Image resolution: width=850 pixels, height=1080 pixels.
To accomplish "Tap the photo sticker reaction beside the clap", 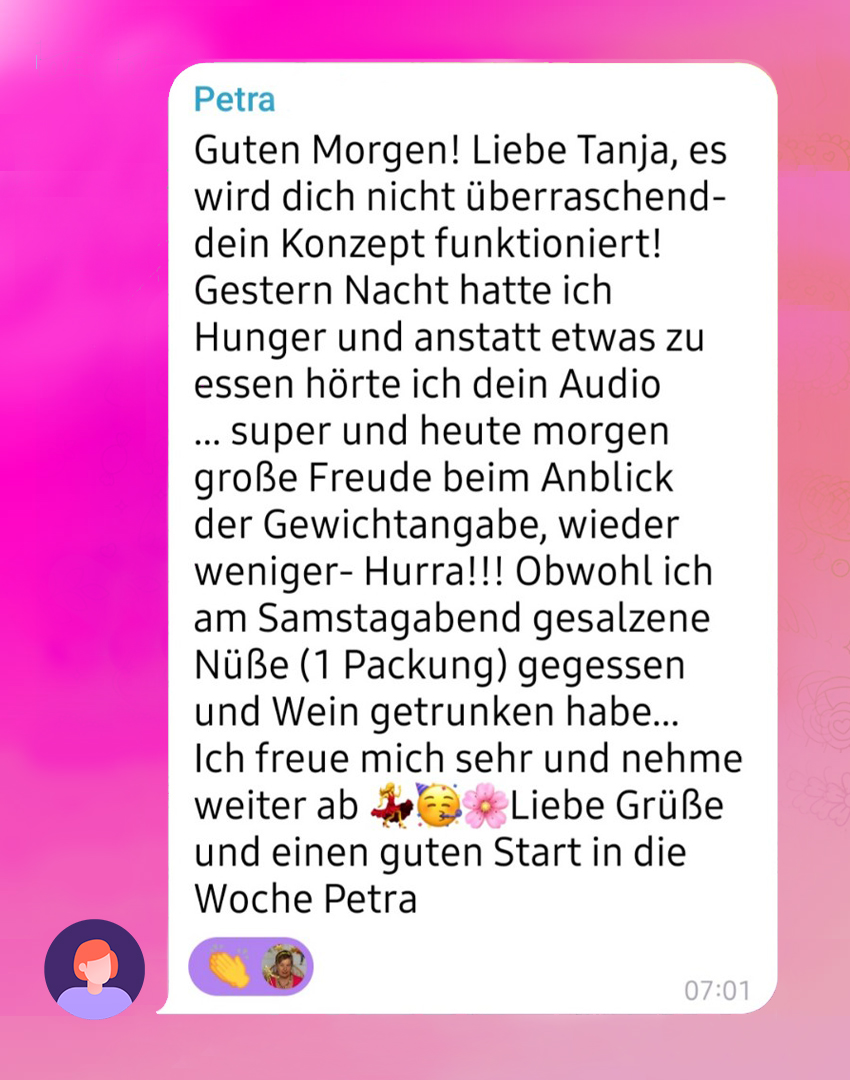I will coord(283,966).
